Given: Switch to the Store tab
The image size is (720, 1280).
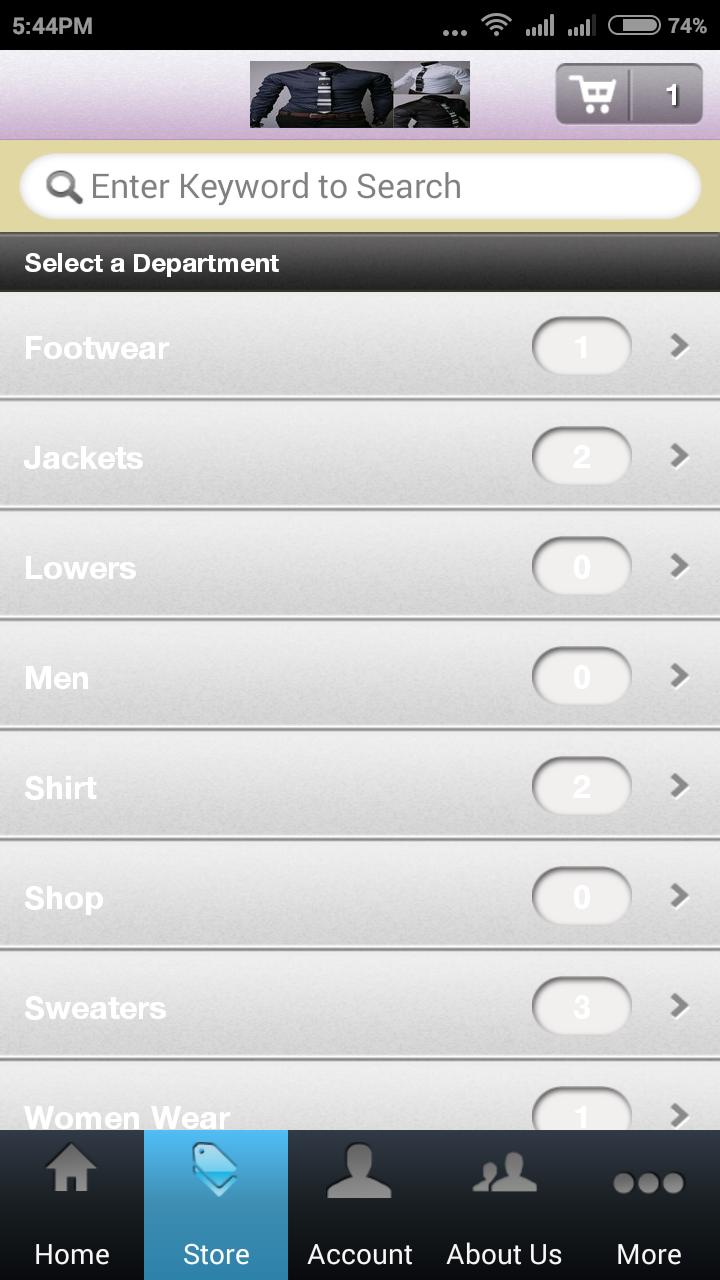Looking at the screenshot, I should click(x=216, y=1205).
